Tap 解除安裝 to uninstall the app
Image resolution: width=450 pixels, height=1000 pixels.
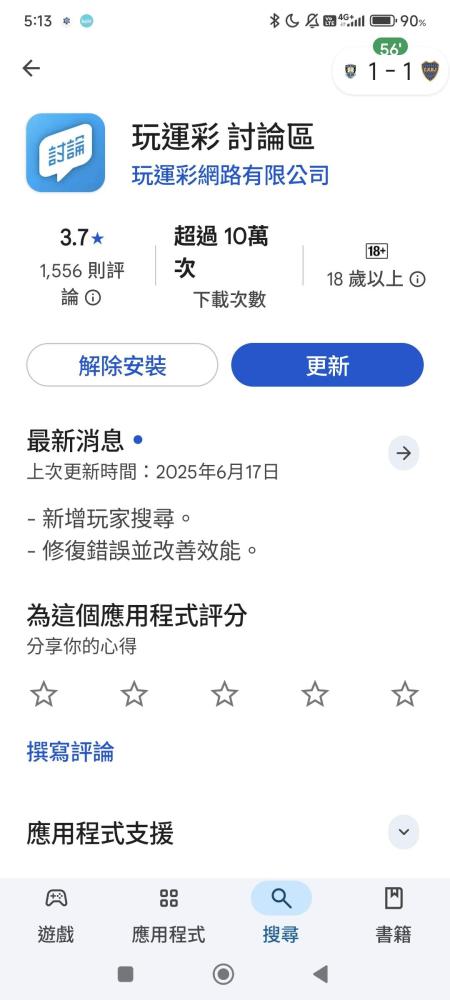122,365
